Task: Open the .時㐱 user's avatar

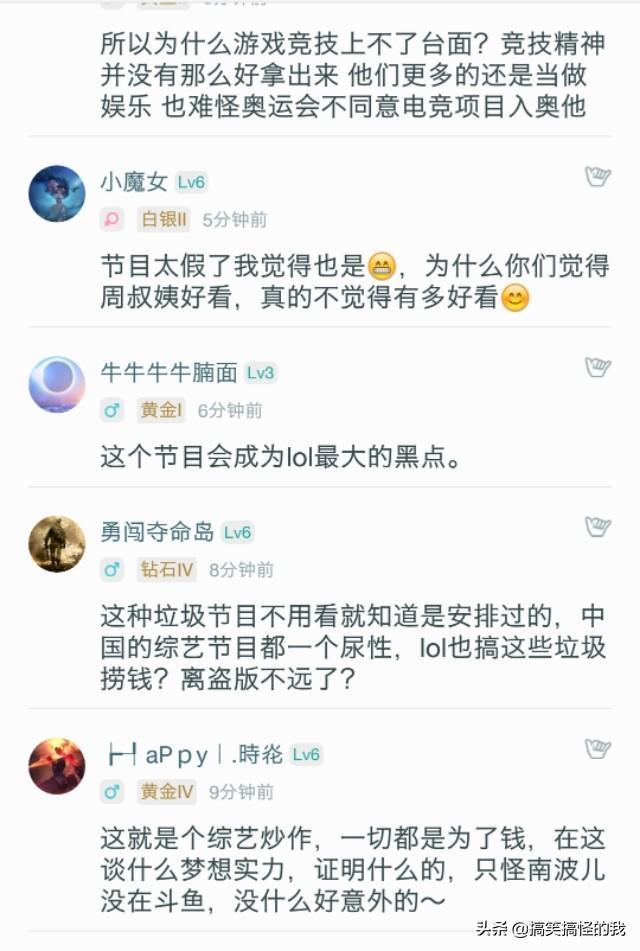Action: [x=57, y=766]
